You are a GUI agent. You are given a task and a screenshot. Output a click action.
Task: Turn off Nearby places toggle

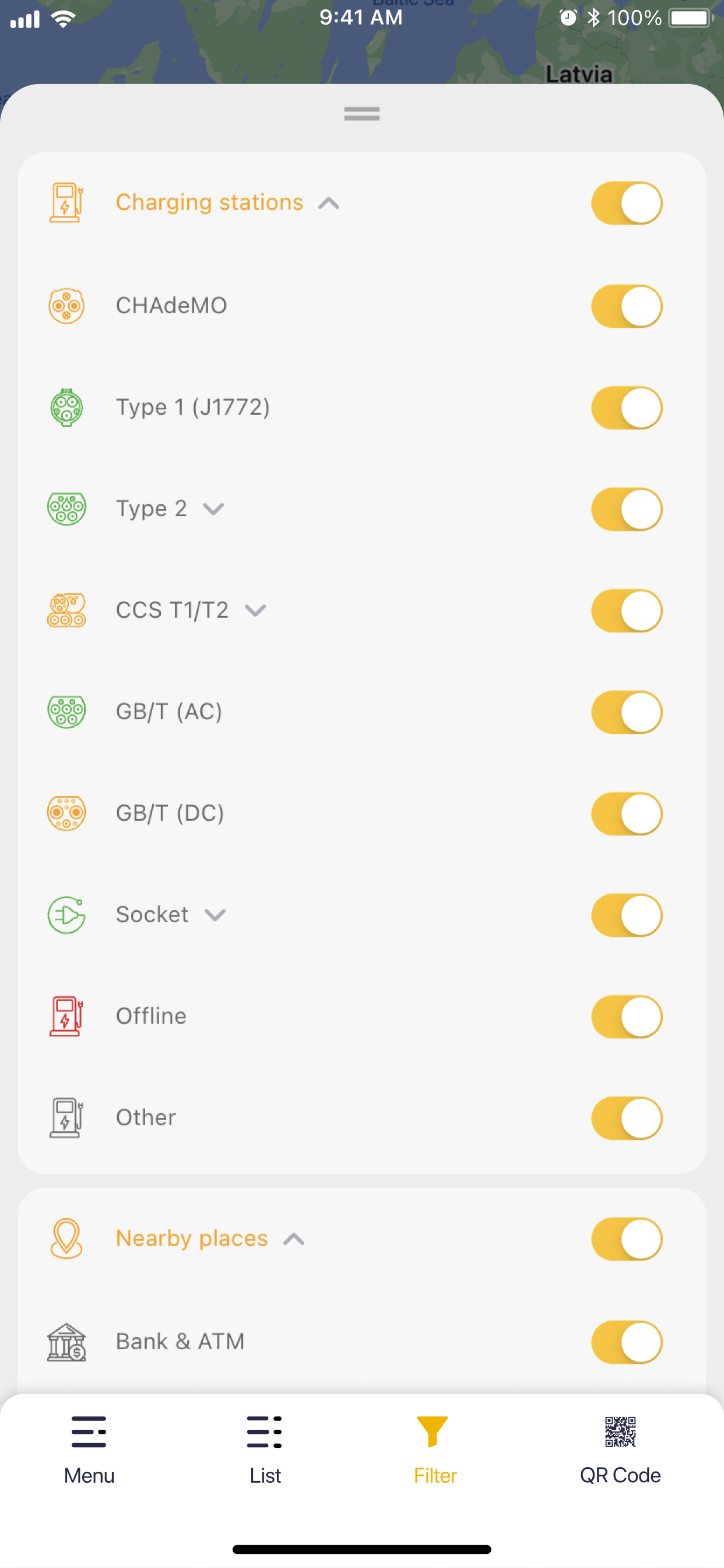pos(626,1238)
